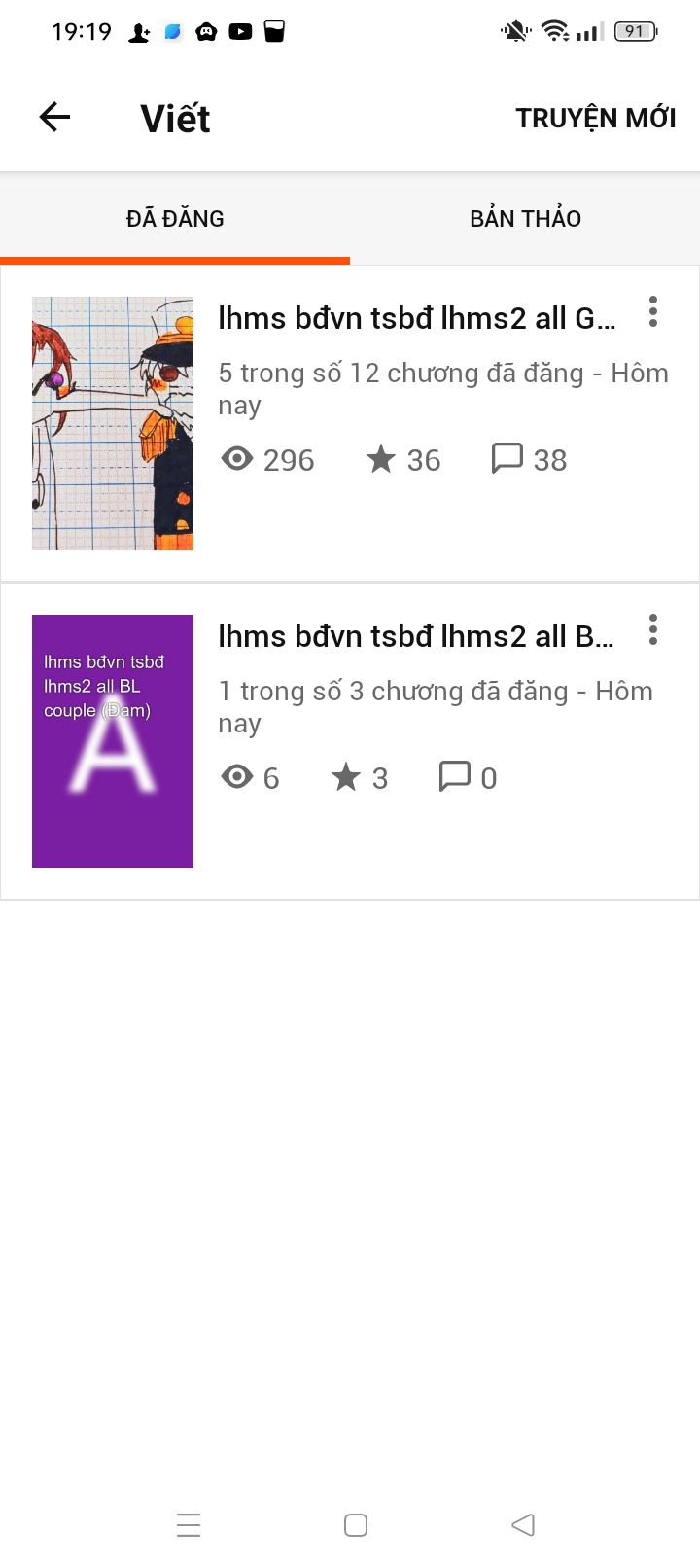This screenshot has height=1568, width=700.
Task: Switch to the BẢN THẢO tab
Action: (525, 218)
